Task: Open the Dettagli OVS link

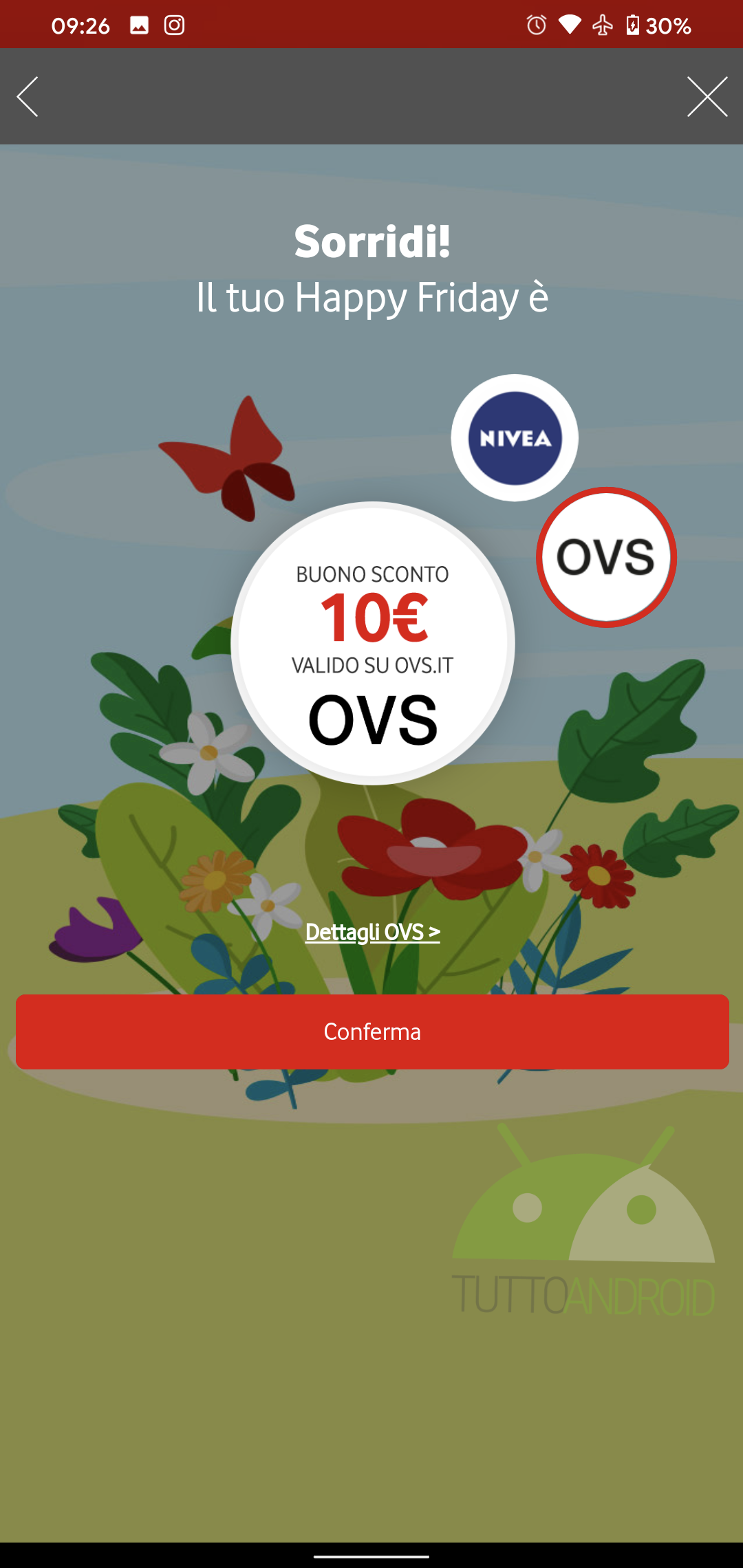Action: coord(373,933)
